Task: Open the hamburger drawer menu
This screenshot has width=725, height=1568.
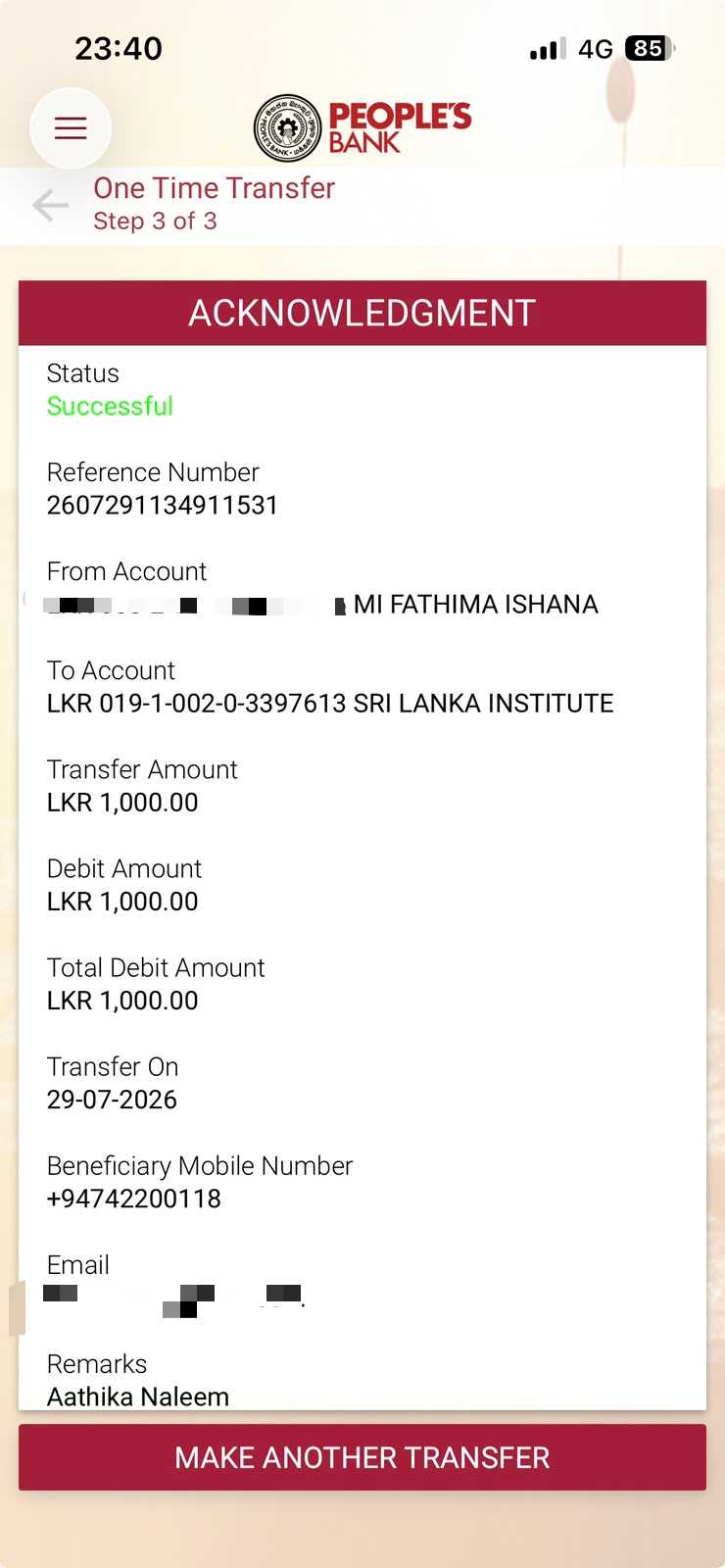Action: [71, 128]
